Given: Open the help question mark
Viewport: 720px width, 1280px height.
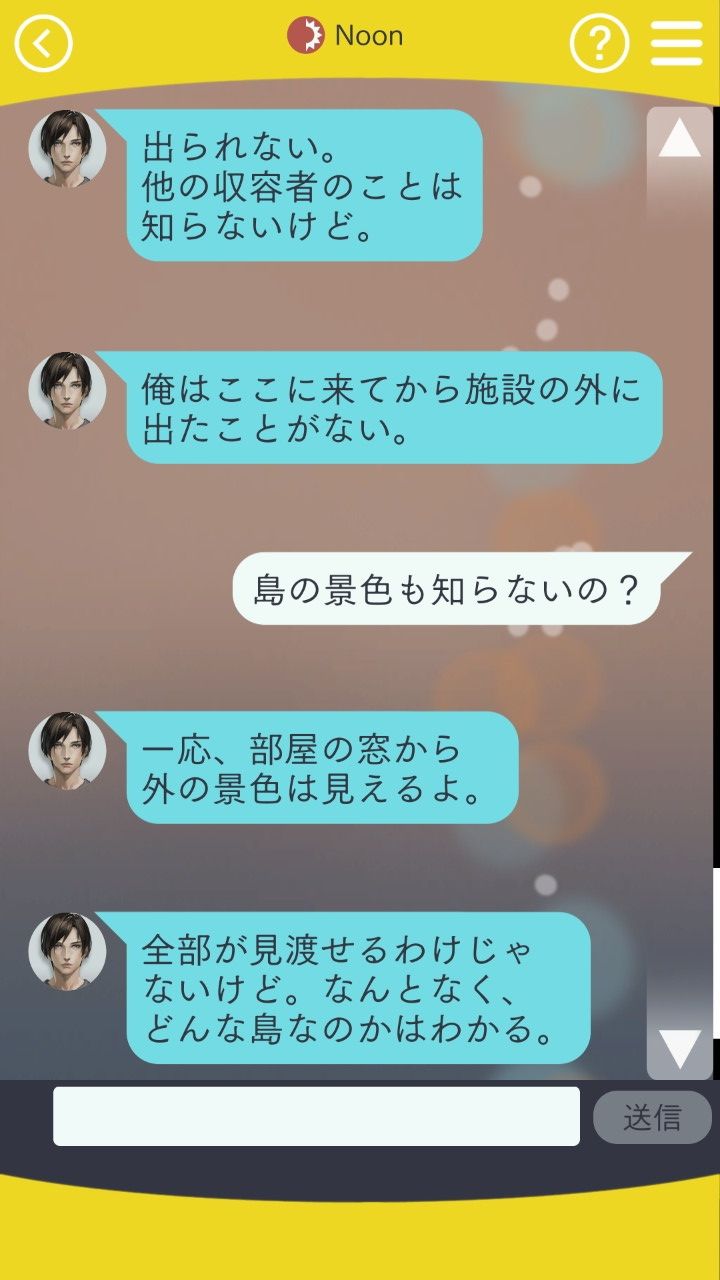Looking at the screenshot, I should click(598, 43).
